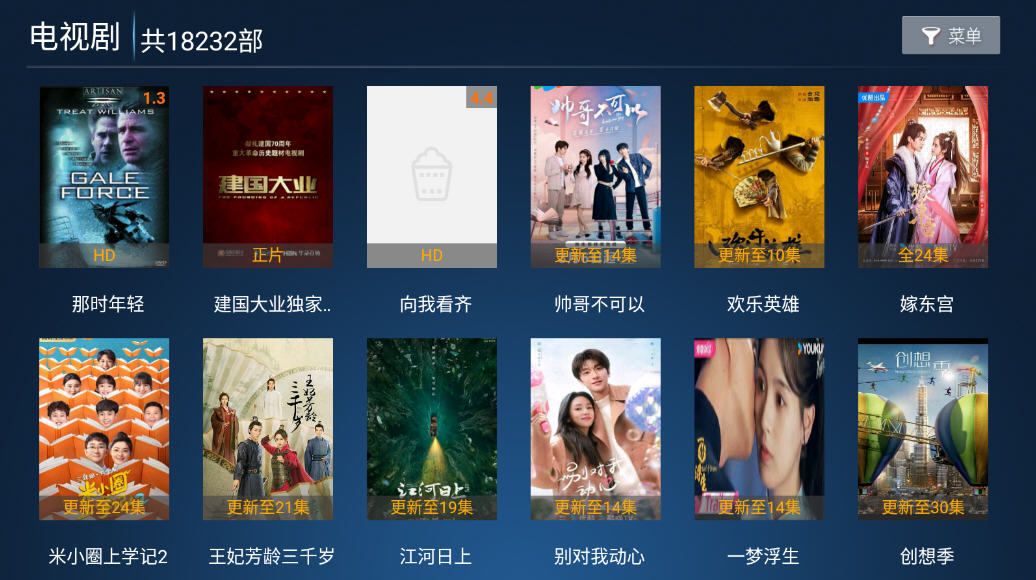
Task: Open 欢乐英雄 series
Action: pos(760,177)
